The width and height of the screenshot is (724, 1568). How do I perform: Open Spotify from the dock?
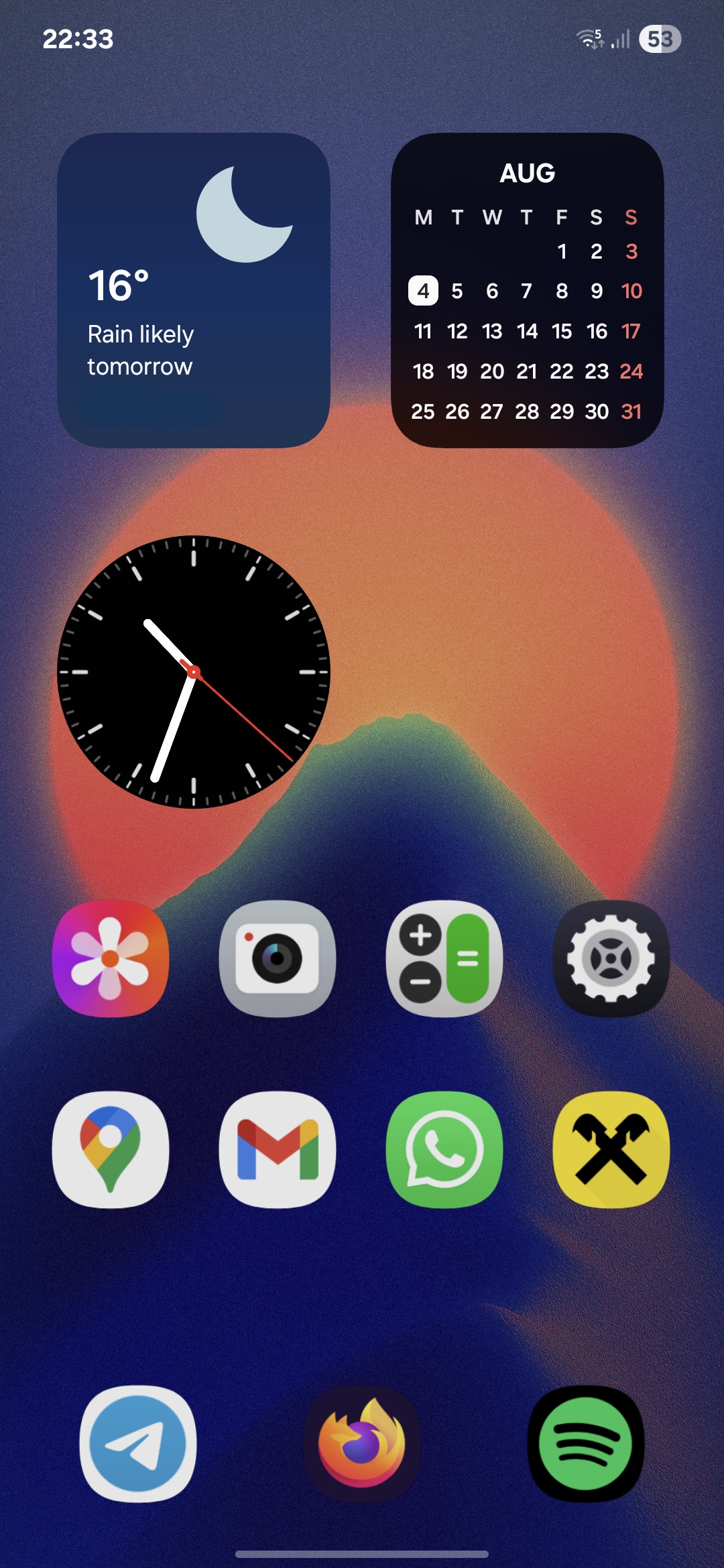coord(586,1443)
